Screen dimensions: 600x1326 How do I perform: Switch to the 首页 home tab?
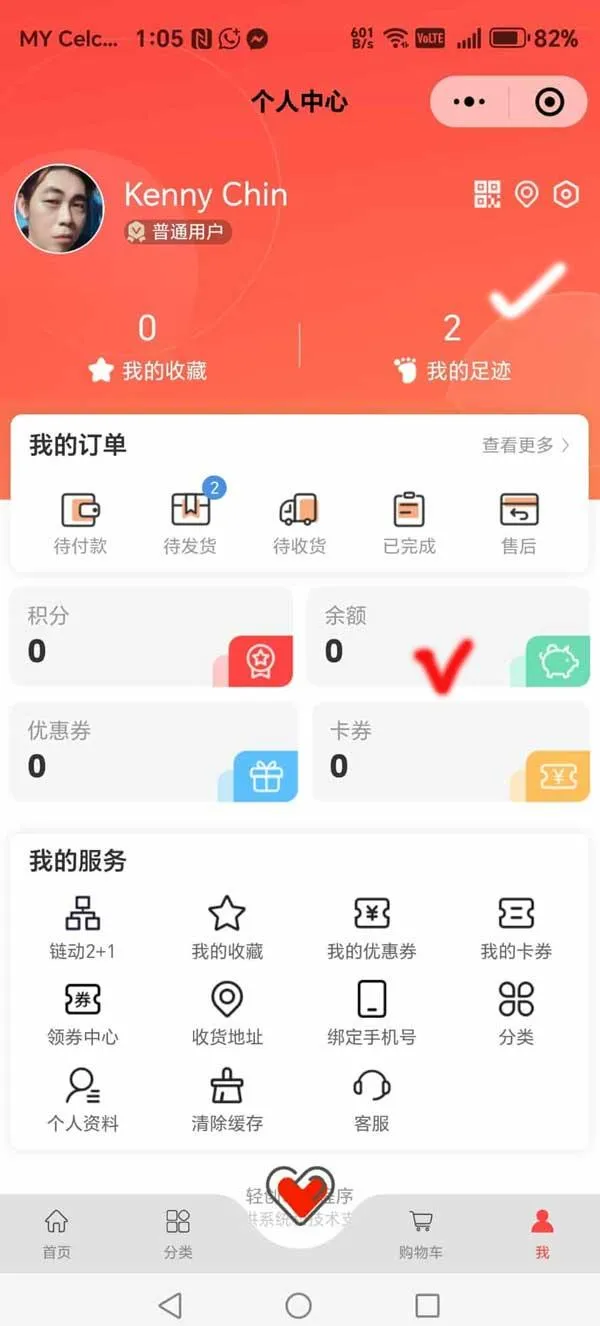click(57, 1233)
